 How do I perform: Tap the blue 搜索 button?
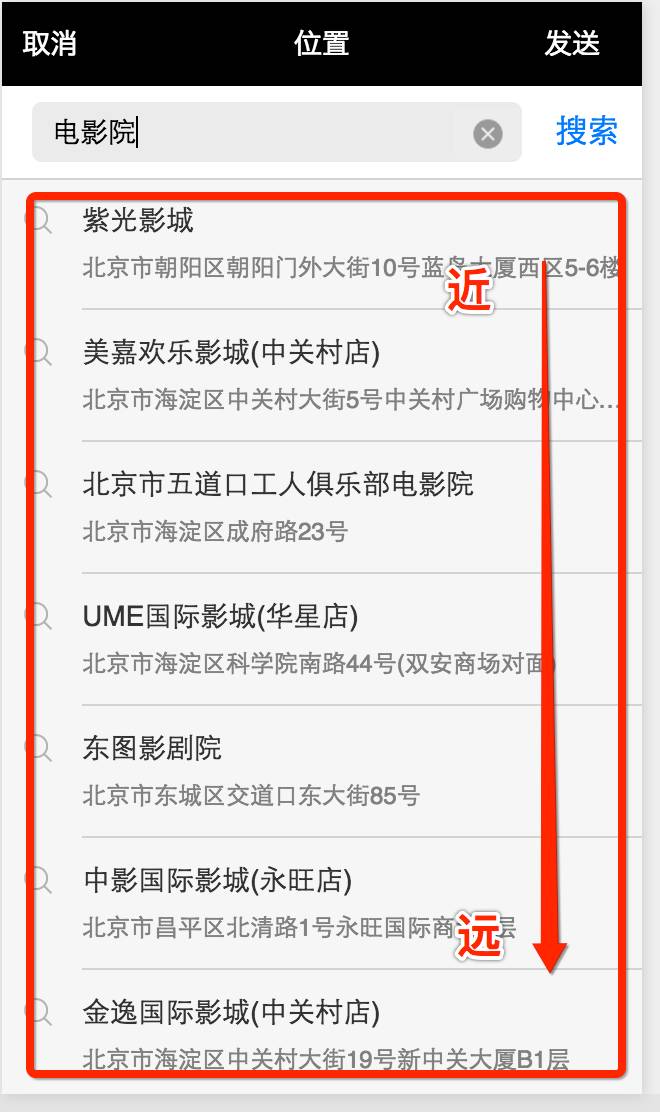(x=586, y=132)
